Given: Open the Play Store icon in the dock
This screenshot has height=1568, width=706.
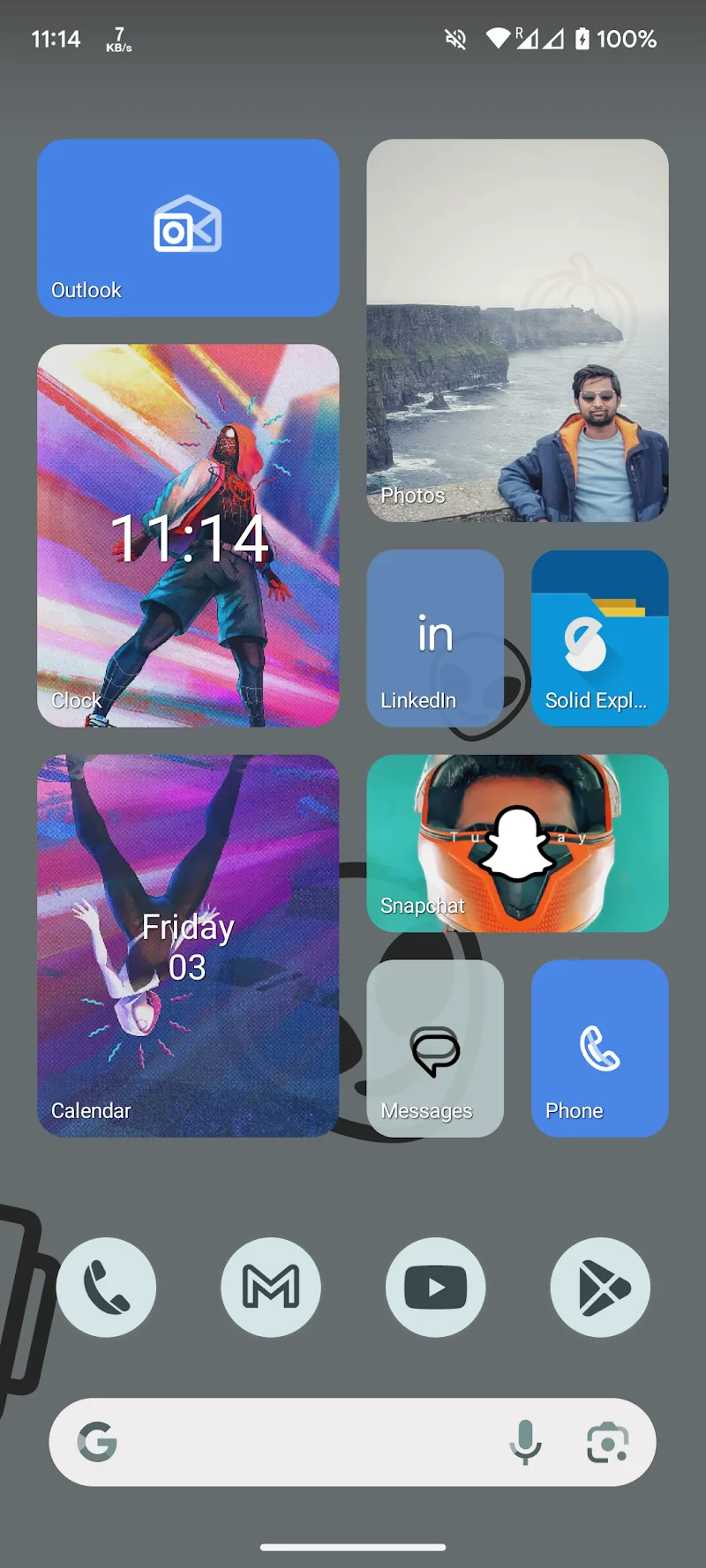Looking at the screenshot, I should point(600,1288).
